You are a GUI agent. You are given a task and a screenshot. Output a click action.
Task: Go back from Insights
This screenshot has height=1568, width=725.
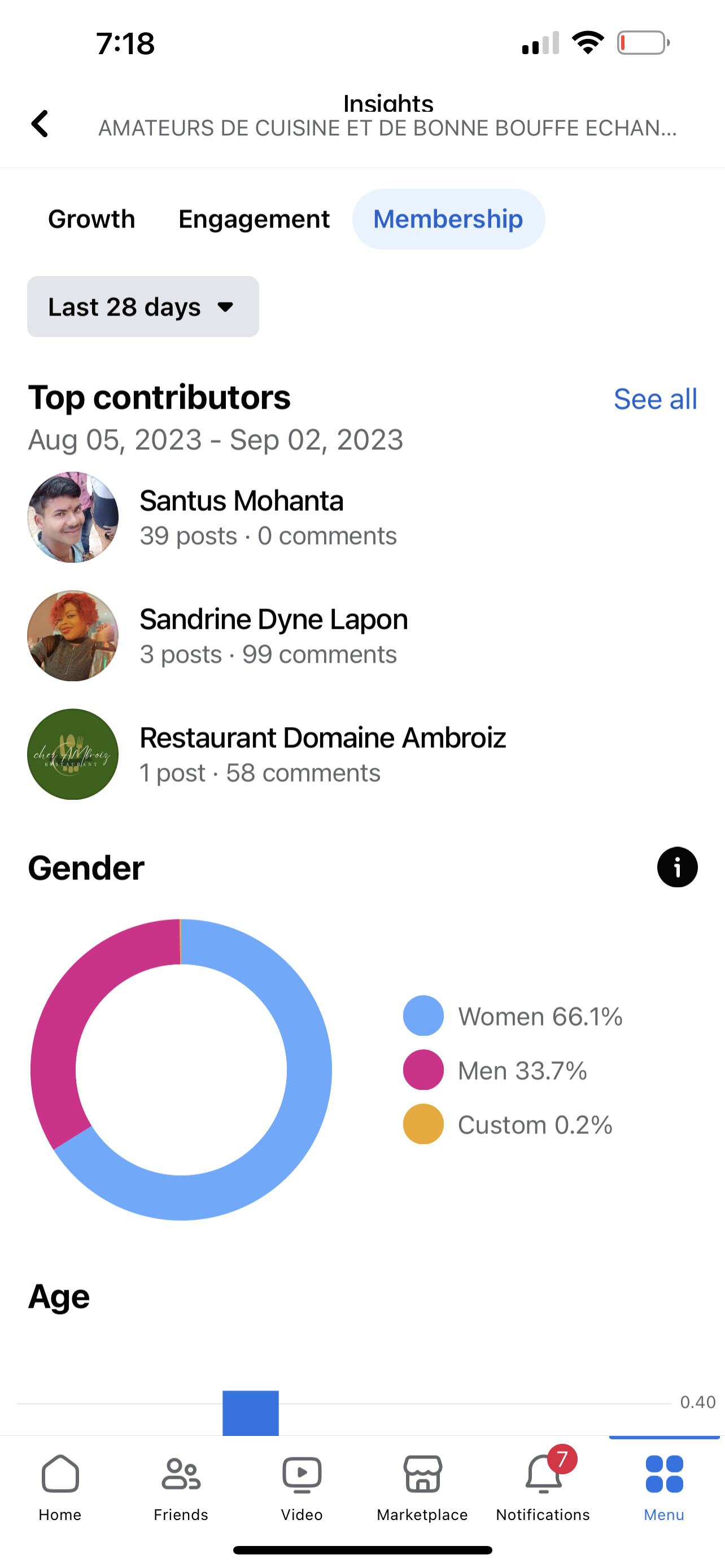(x=40, y=124)
